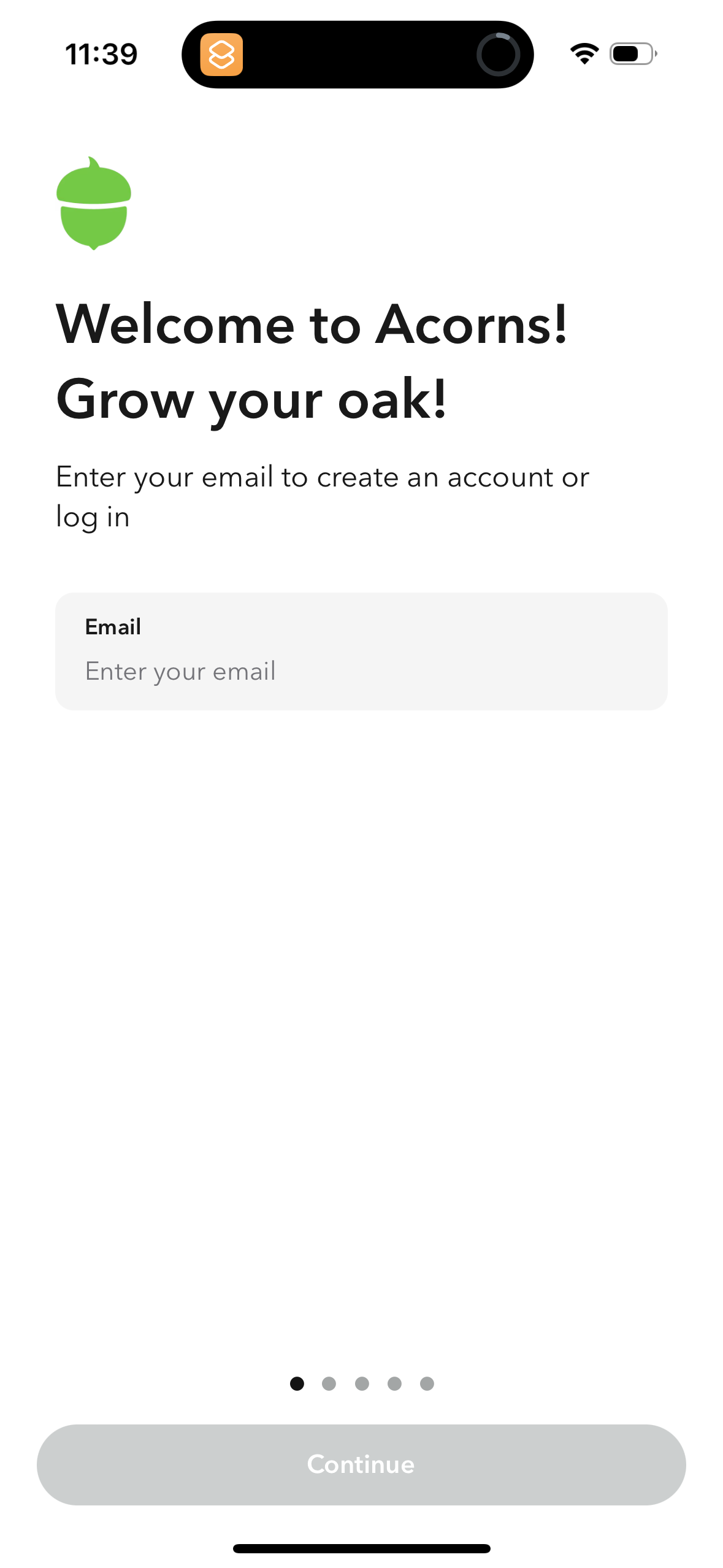Tap the middle pagination dot

tap(361, 1383)
